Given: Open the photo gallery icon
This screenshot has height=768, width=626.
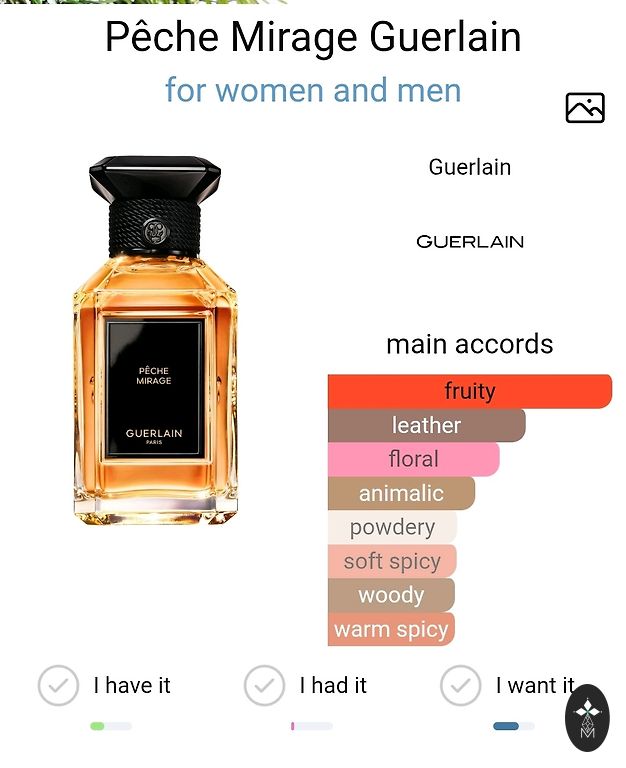Looking at the screenshot, I should (x=585, y=108).
